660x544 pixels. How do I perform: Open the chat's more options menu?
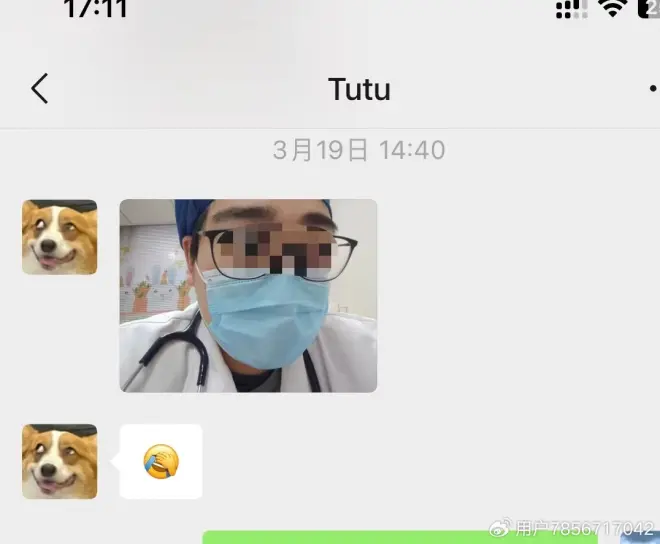click(652, 89)
